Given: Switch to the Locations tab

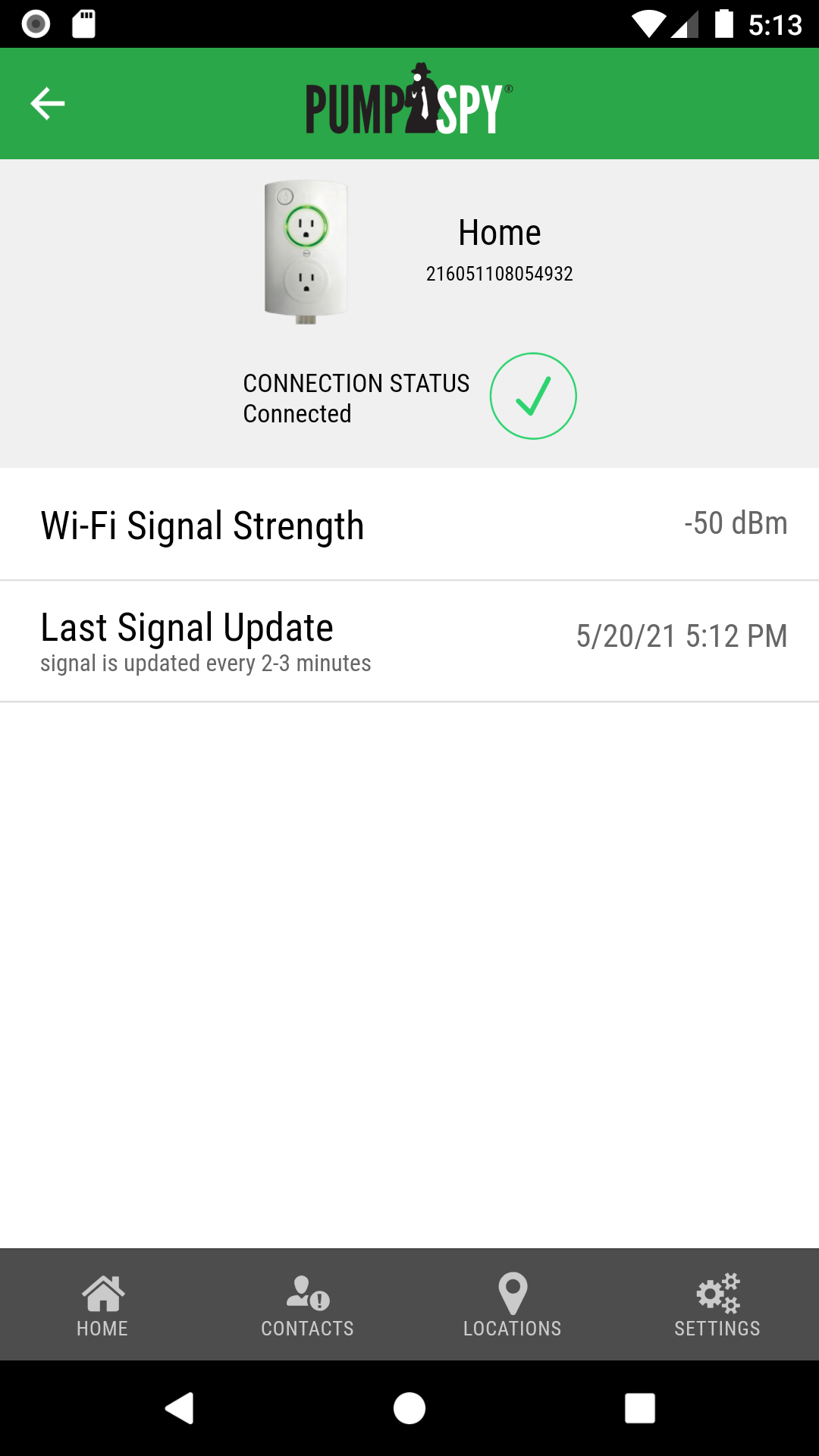Looking at the screenshot, I should pyautogui.click(x=512, y=1305).
